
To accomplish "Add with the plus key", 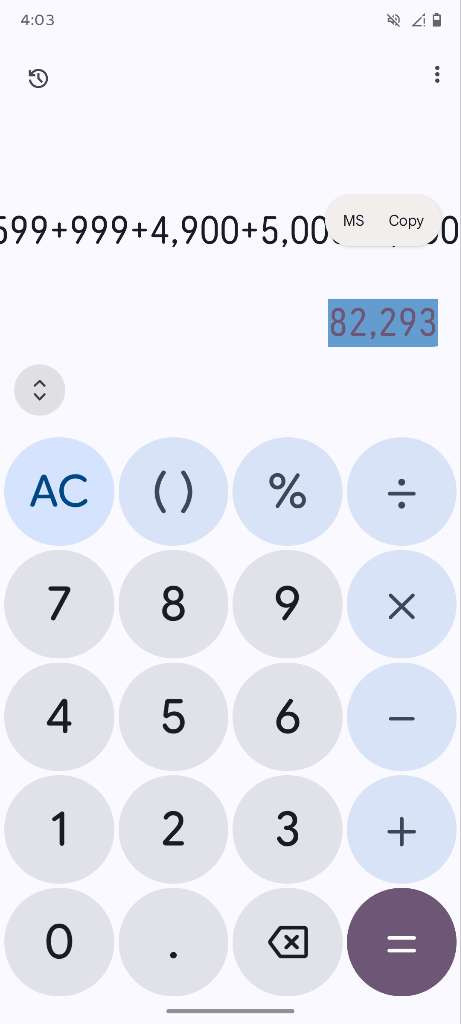I will [x=402, y=830].
